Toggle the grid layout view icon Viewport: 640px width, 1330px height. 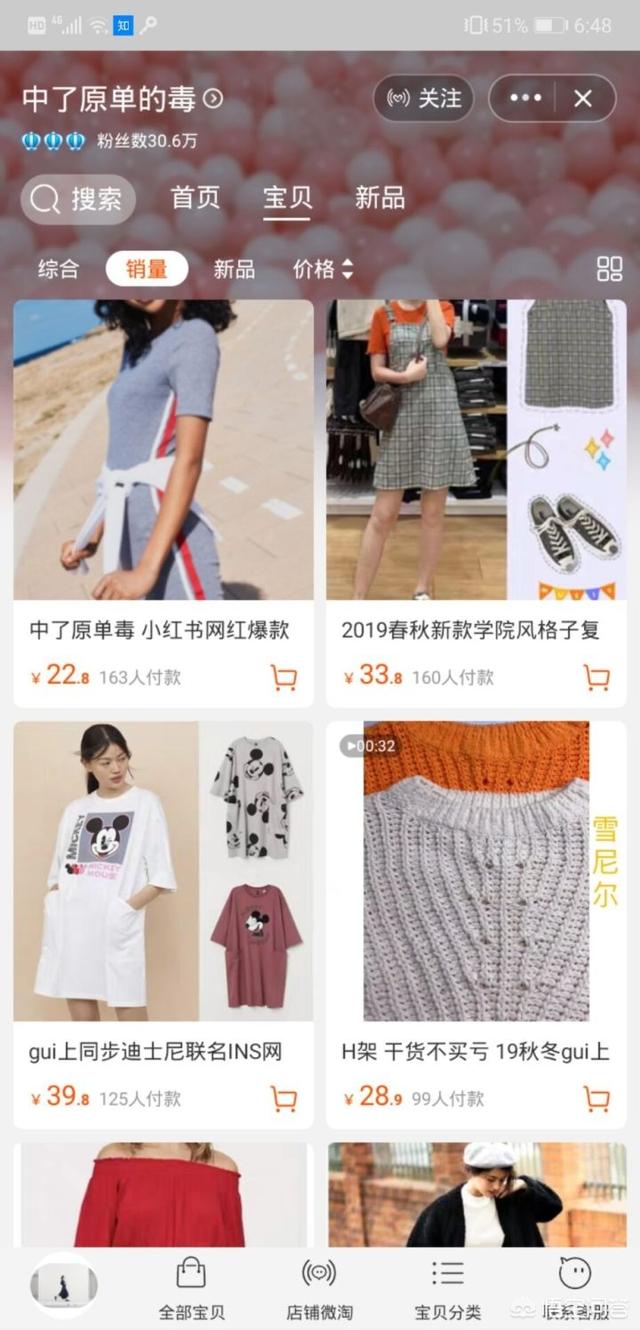pyautogui.click(x=609, y=268)
